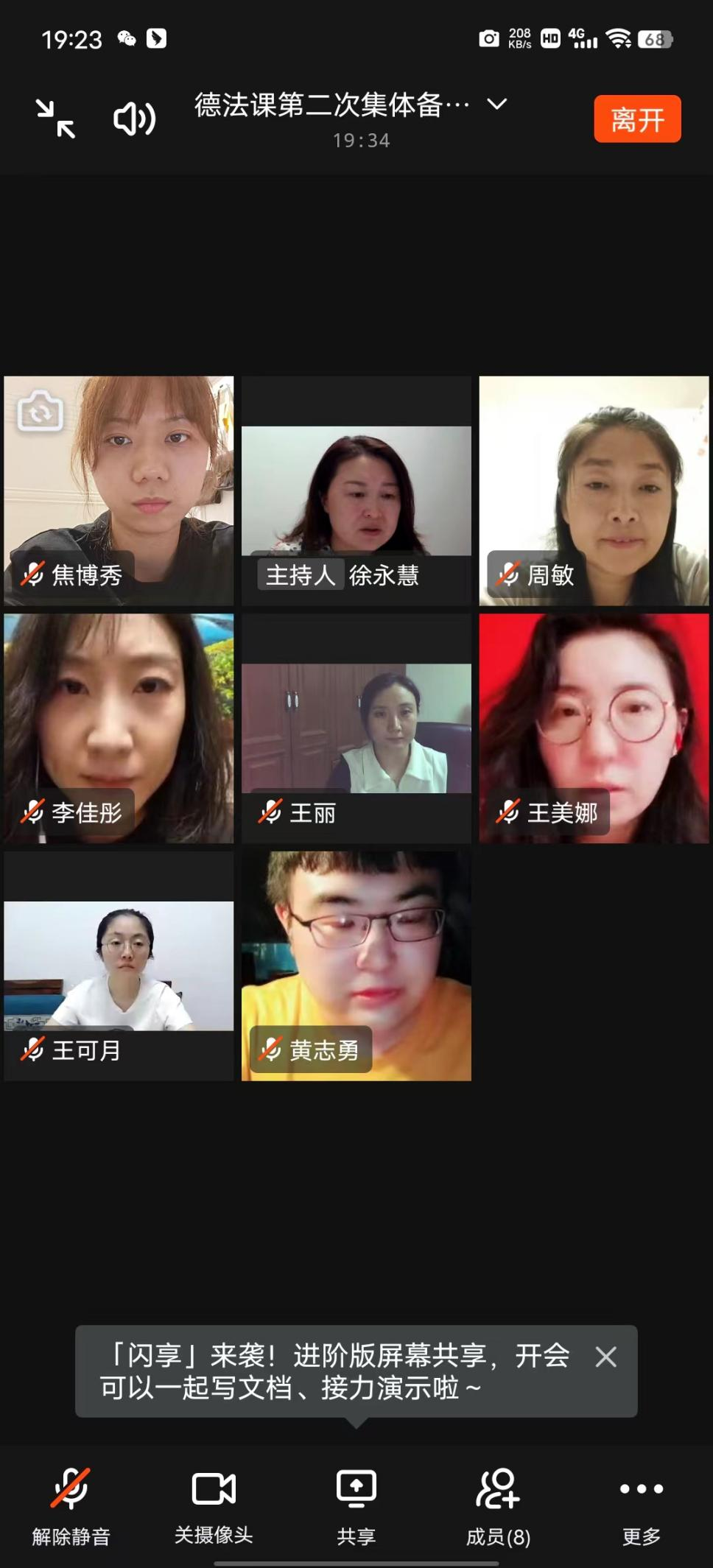Flip the camera on 焦博秀's tile

(x=41, y=410)
